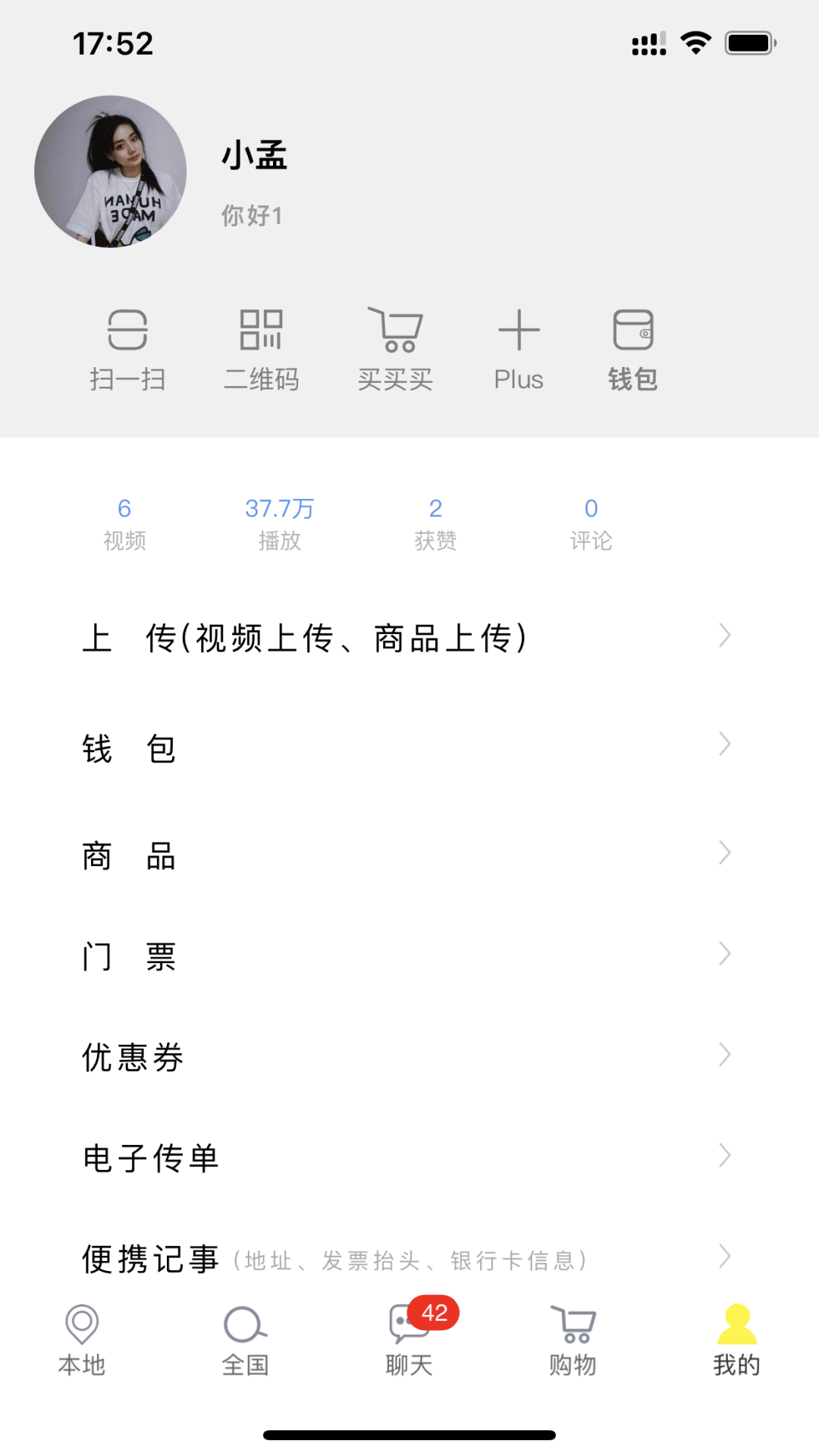Open the 聊天 tab with 42 unread
Image resolution: width=819 pixels, height=1456 pixels.
click(x=409, y=1339)
